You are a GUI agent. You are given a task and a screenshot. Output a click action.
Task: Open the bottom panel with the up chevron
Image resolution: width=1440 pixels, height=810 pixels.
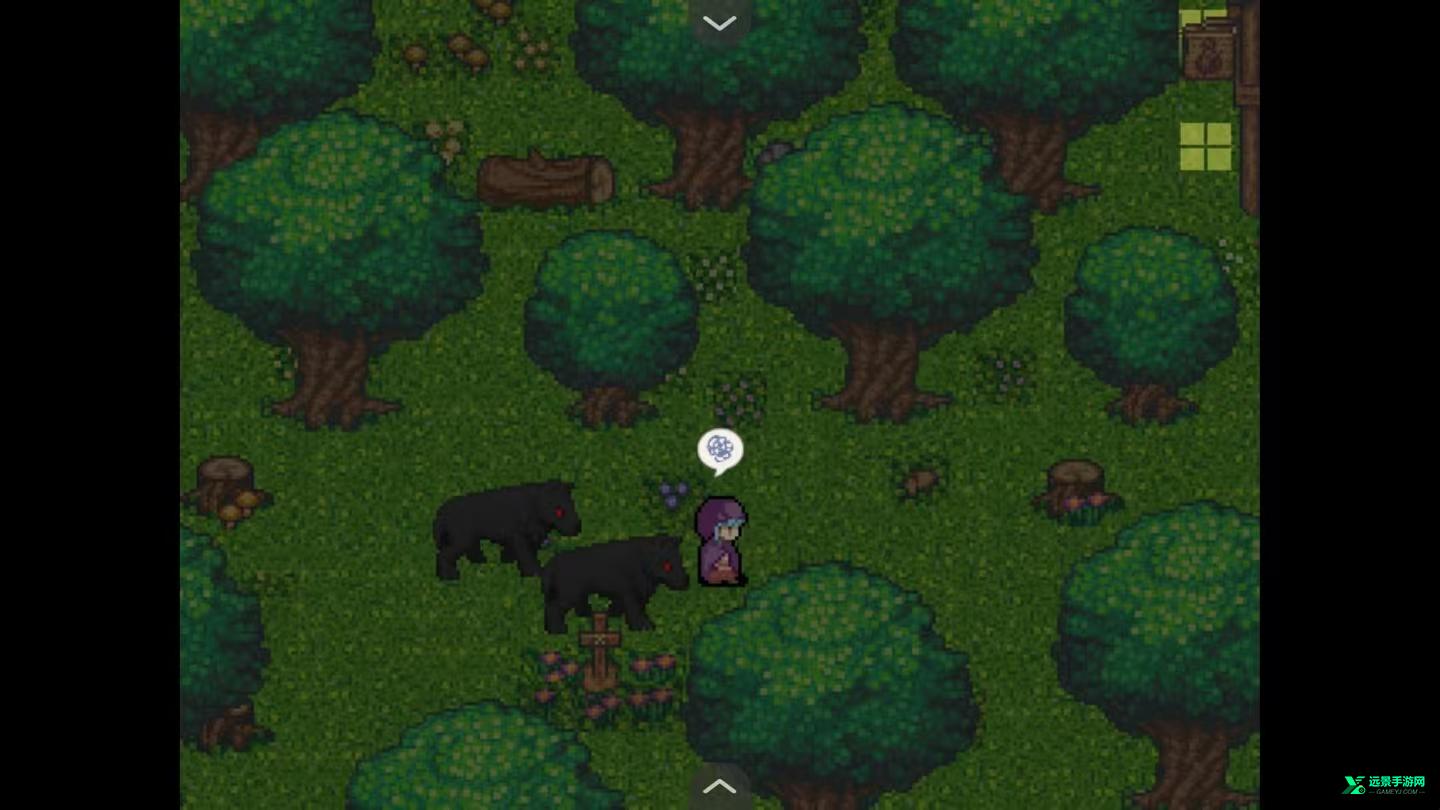tap(719, 788)
